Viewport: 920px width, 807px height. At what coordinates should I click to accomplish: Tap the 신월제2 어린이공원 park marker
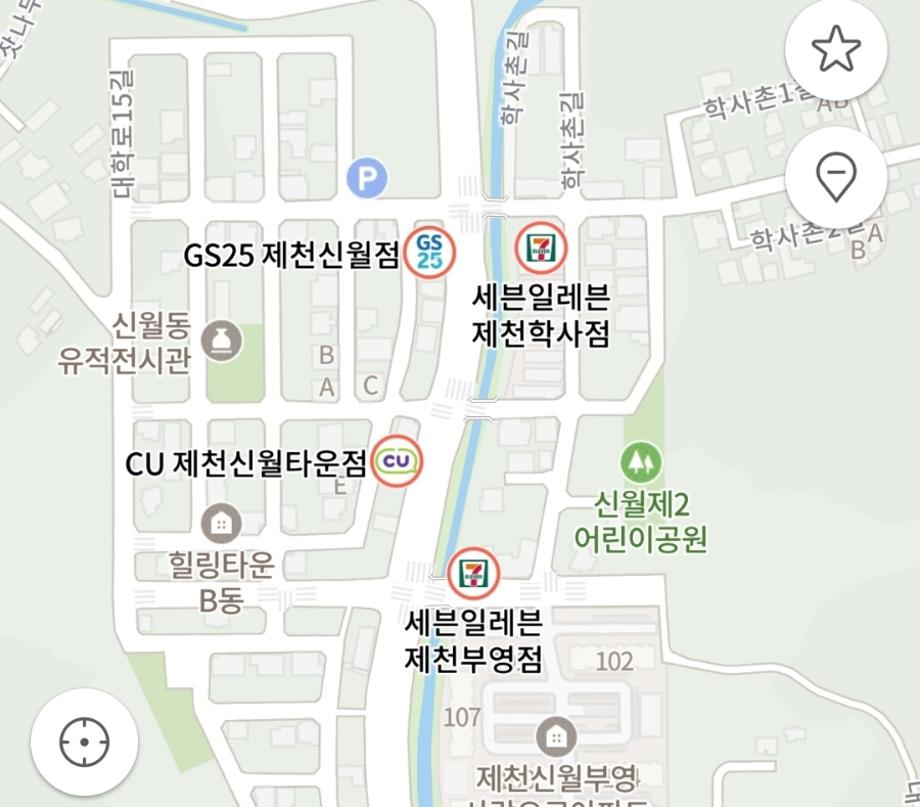point(641,463)
